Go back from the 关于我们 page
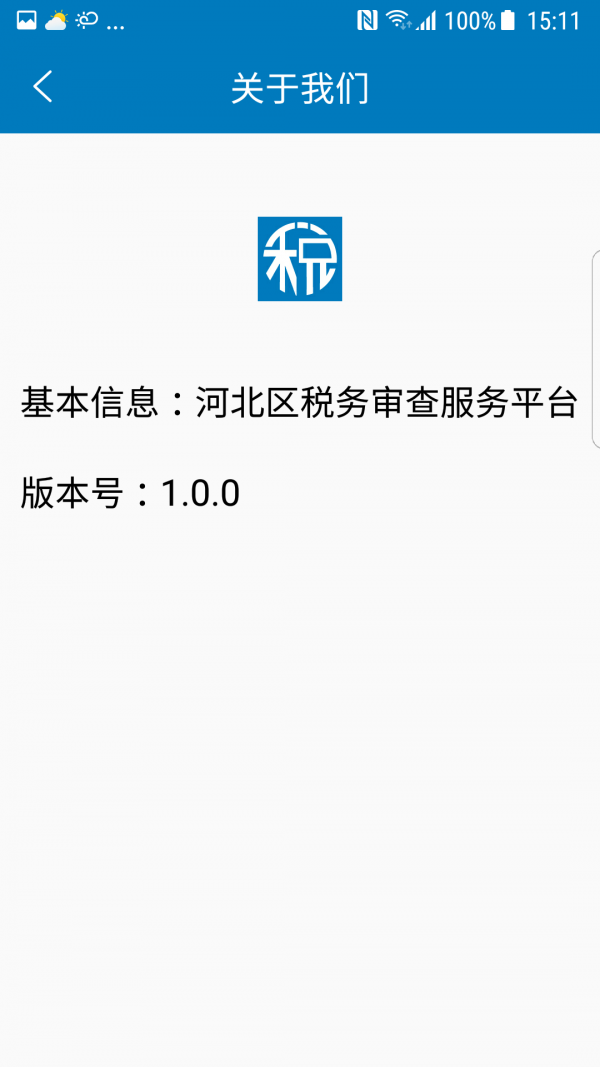The height and width of the screenshot is (1067, 600). (x=42, y=87)
